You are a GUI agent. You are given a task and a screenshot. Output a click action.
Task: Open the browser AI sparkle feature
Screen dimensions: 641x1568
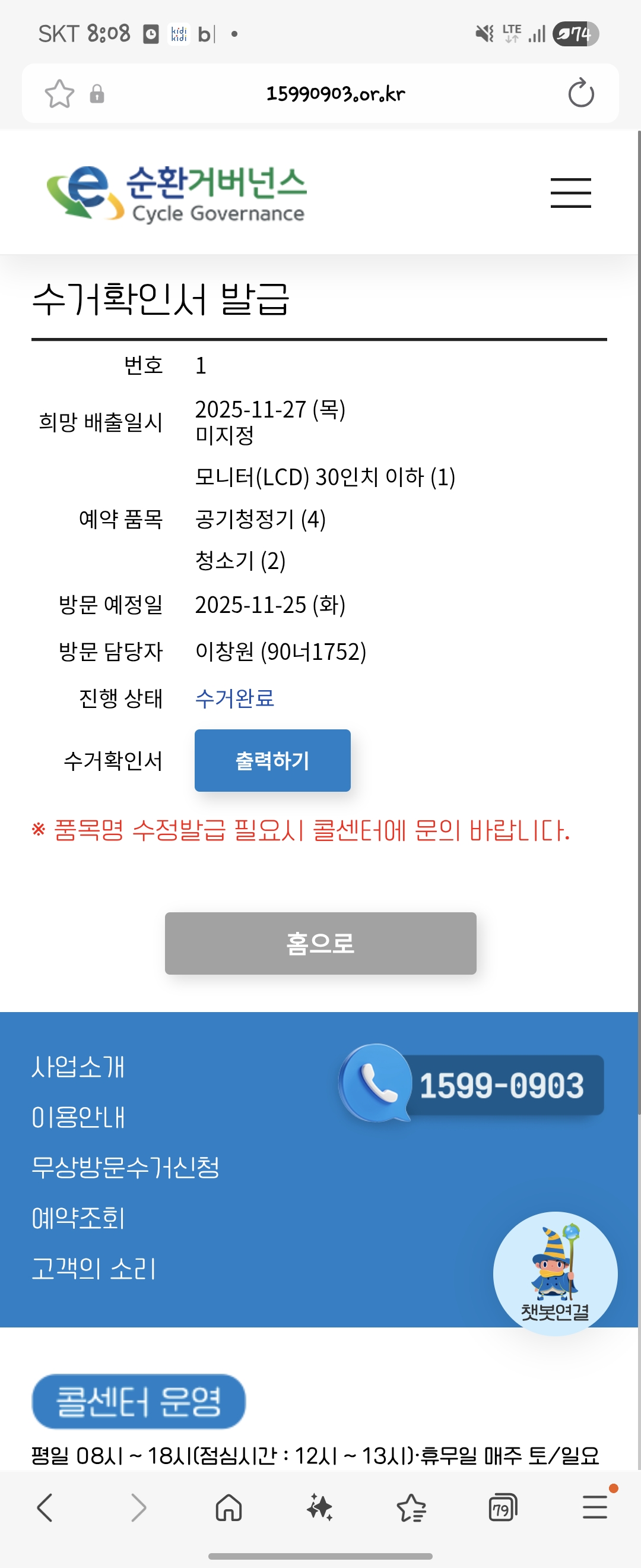[x=320, y=1507]
